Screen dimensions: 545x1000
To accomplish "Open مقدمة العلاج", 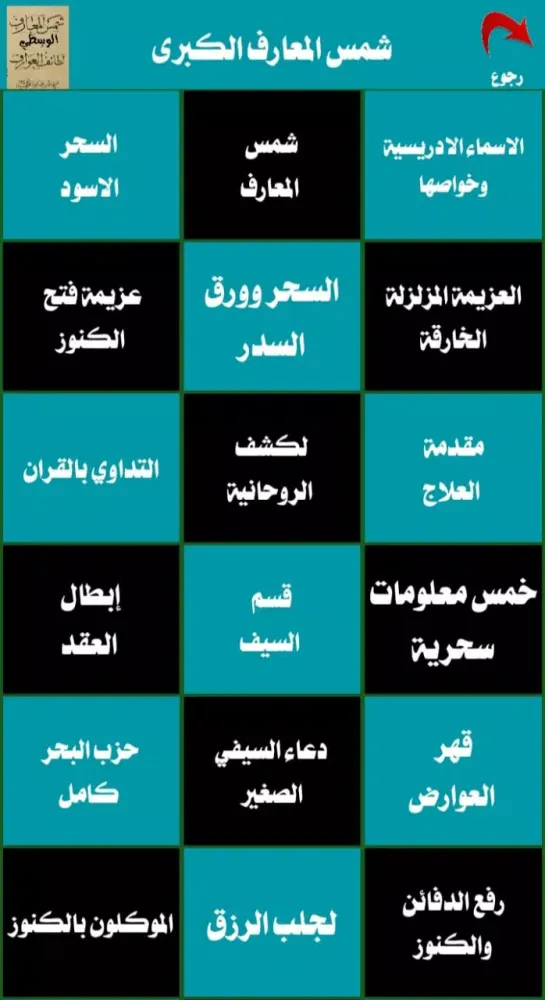I will tap(453, 468).
